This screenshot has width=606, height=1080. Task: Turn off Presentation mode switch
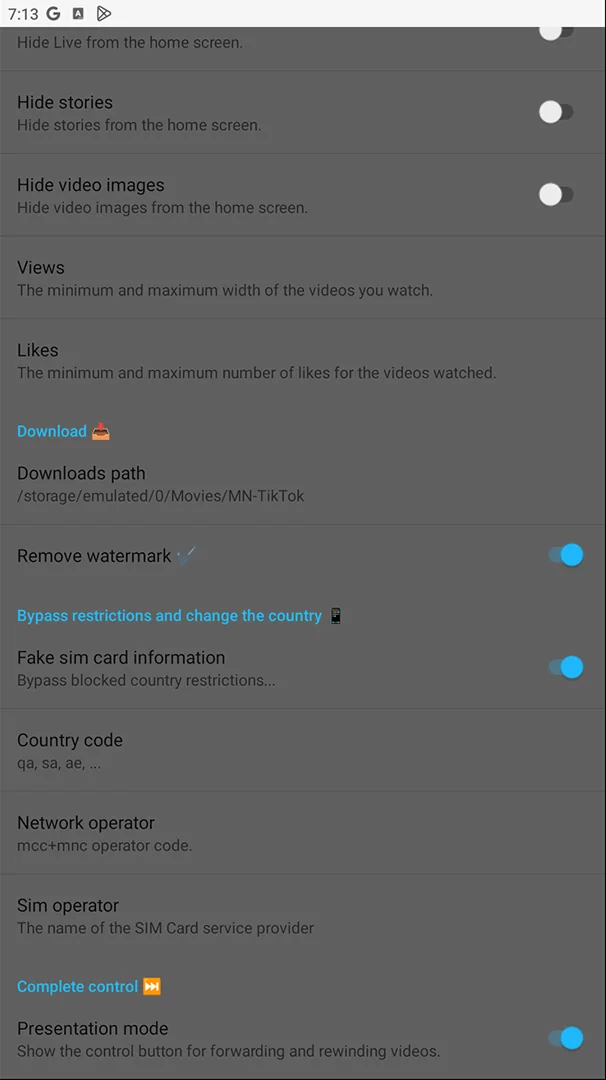pyautogui.click(x=565, y=1038)
